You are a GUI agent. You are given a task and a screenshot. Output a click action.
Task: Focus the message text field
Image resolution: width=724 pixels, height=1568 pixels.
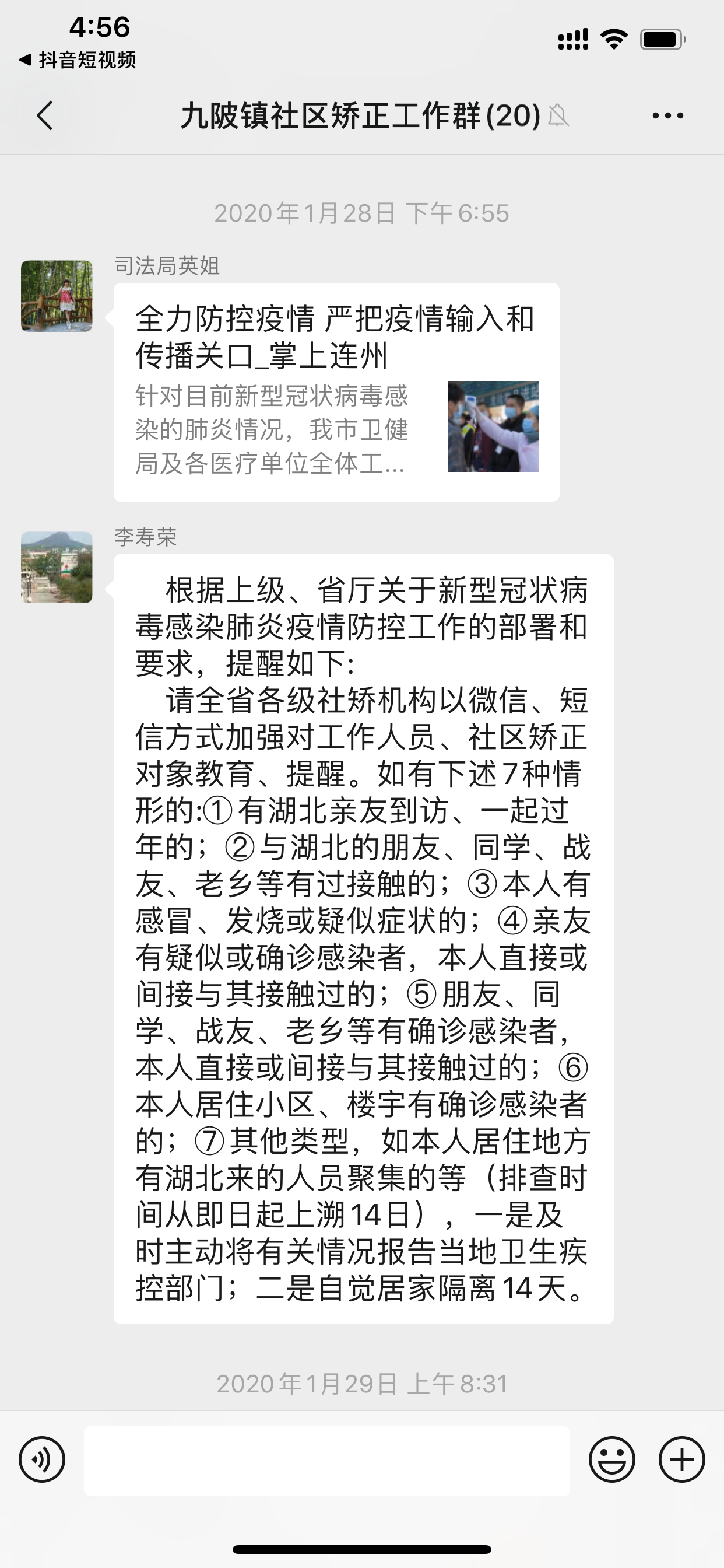[x=326, y=1460]
